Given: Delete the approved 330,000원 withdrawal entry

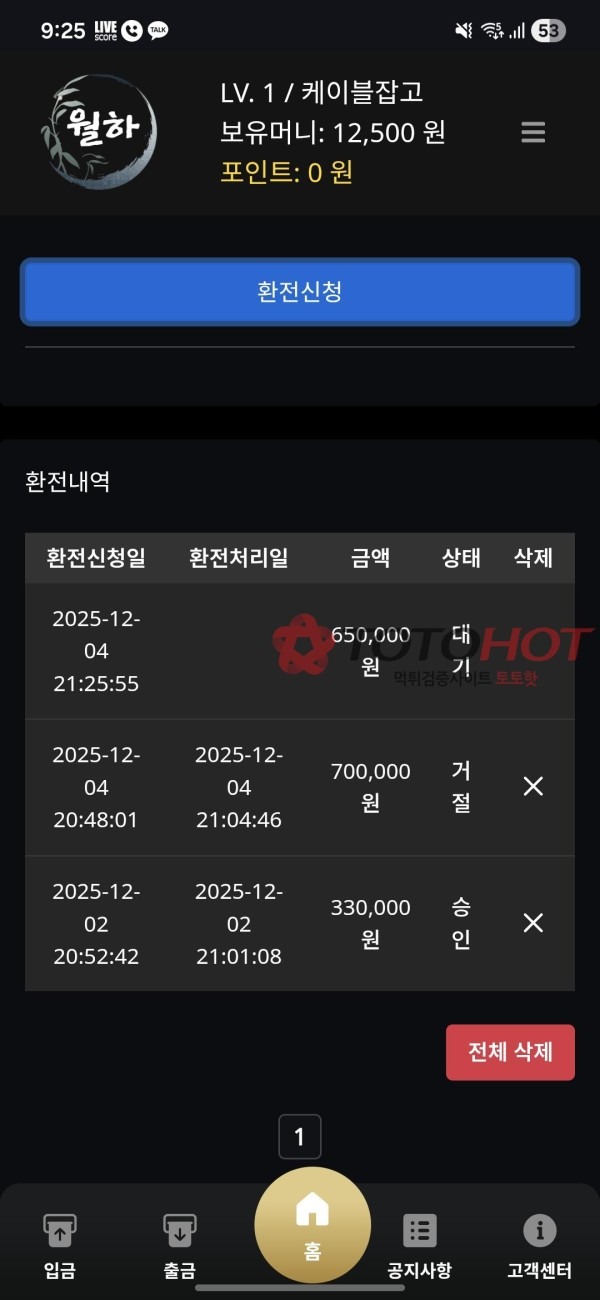Looking at the screenshot, I should pos(533,923).
